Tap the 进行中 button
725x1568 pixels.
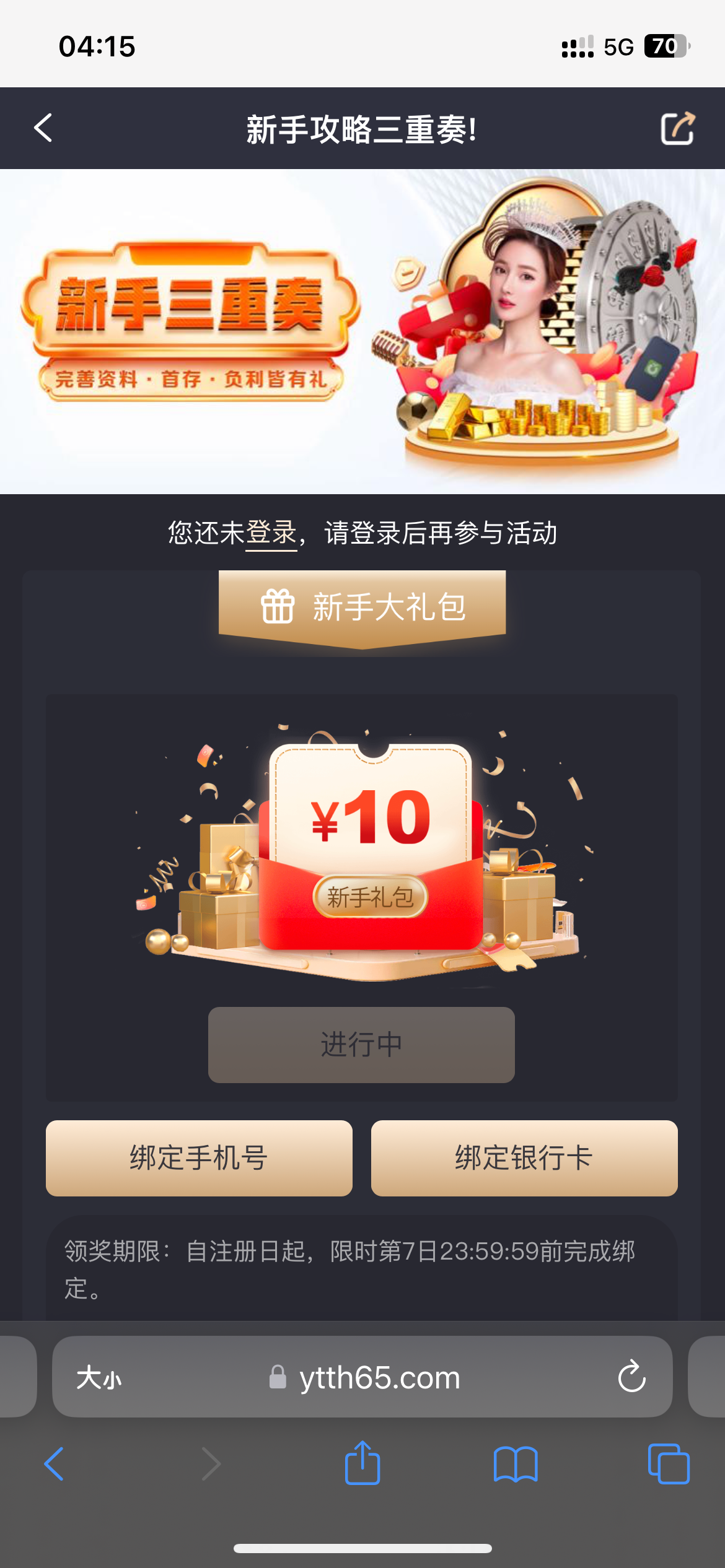[x=361, y=1045]
